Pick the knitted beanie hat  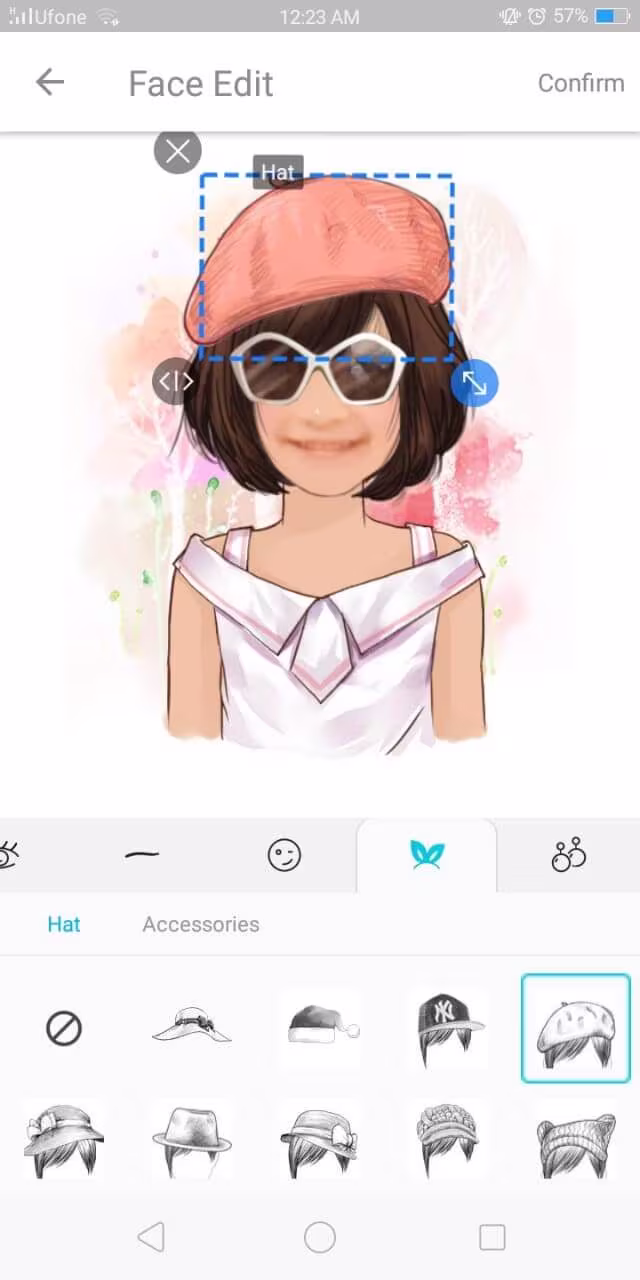[x=448, y=1140]
